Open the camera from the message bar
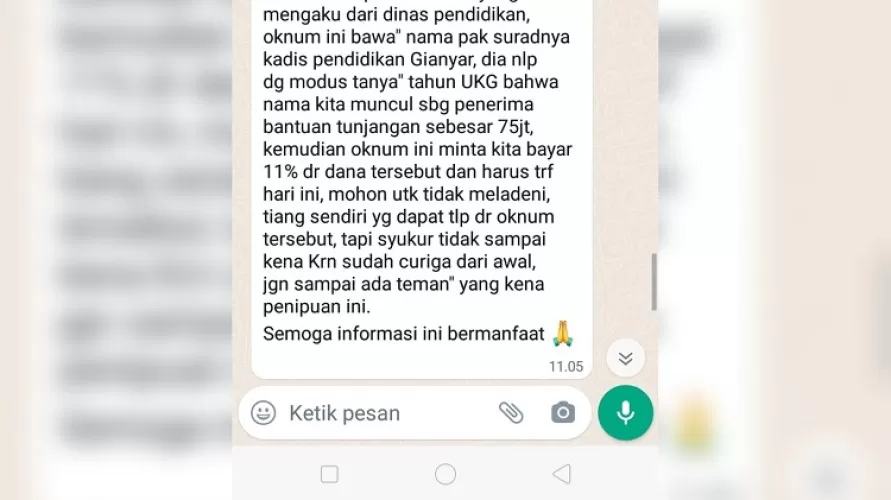This screenshot has width=891, height=500. coord(563,413)
